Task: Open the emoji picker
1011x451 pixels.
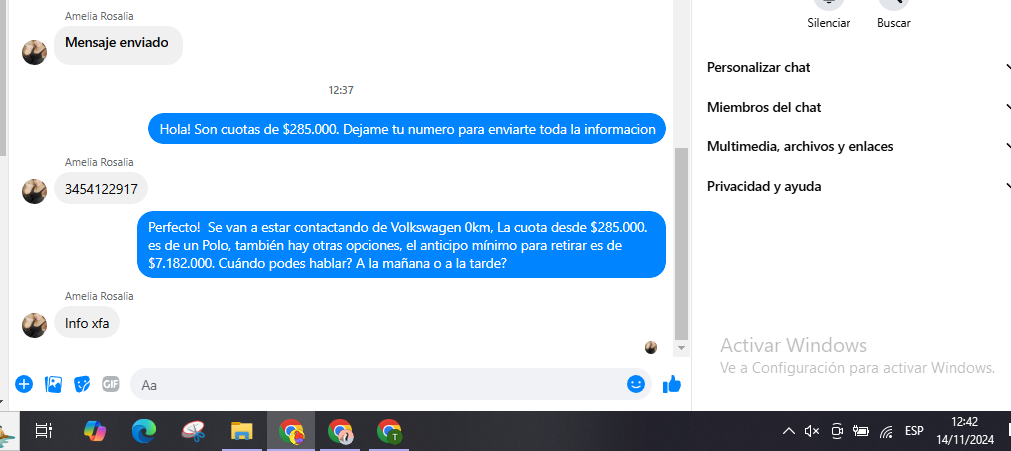Action: pos(635,384)
